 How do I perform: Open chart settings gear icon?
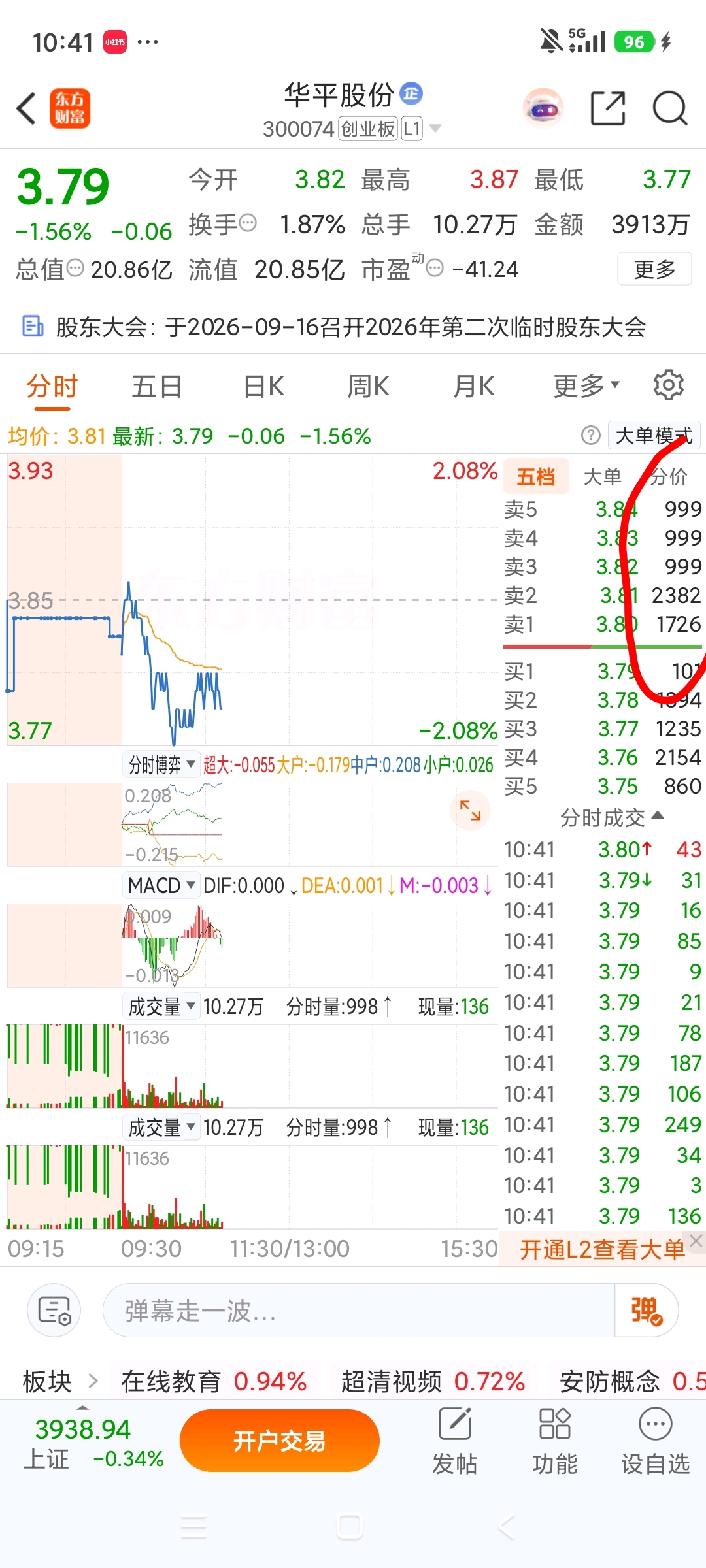tap(669, 385)
